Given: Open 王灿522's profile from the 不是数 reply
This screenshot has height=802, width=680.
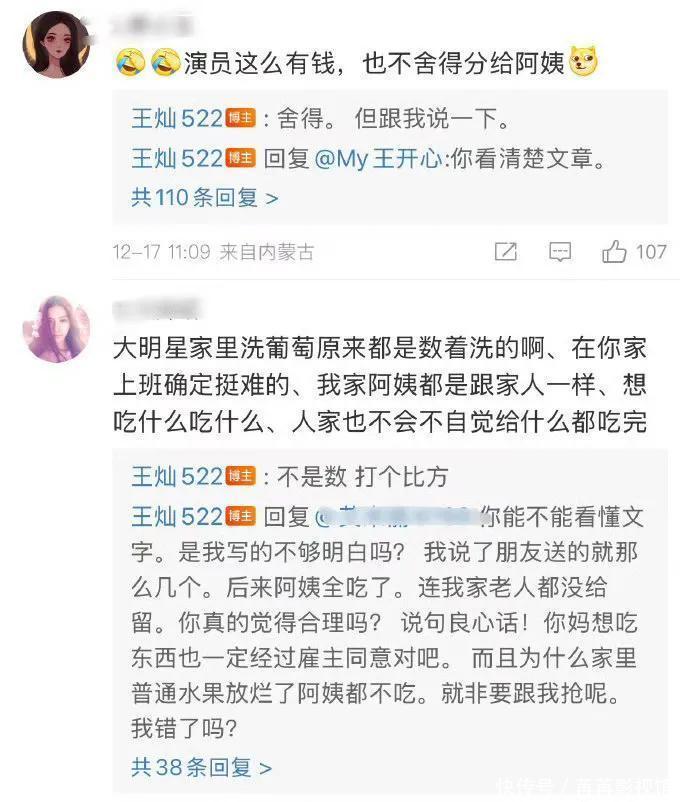Looking at the screenshot, I should pyautogui.click(x=176, y=476).
